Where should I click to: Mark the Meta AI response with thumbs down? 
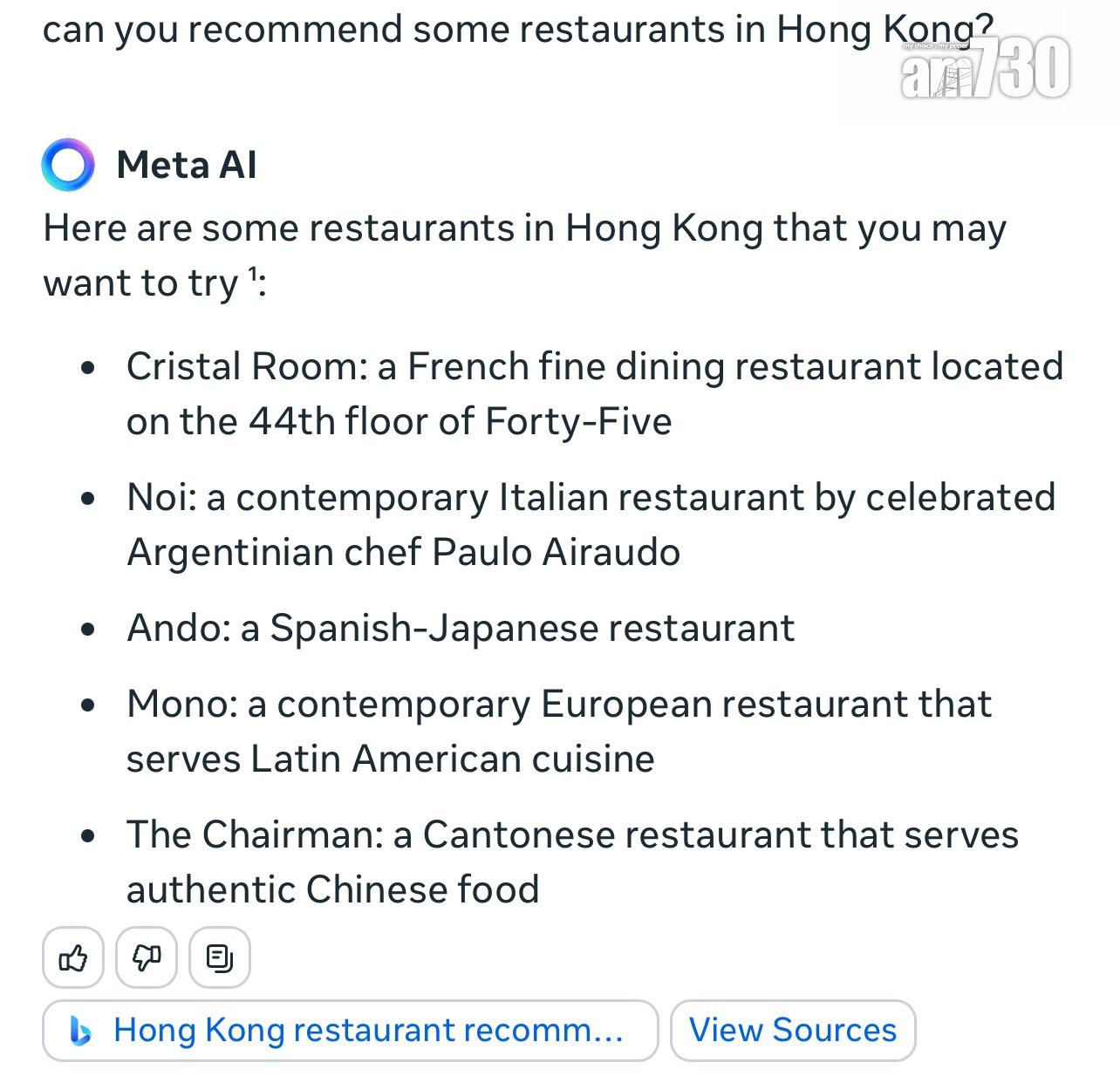click(x=147, y=958)
